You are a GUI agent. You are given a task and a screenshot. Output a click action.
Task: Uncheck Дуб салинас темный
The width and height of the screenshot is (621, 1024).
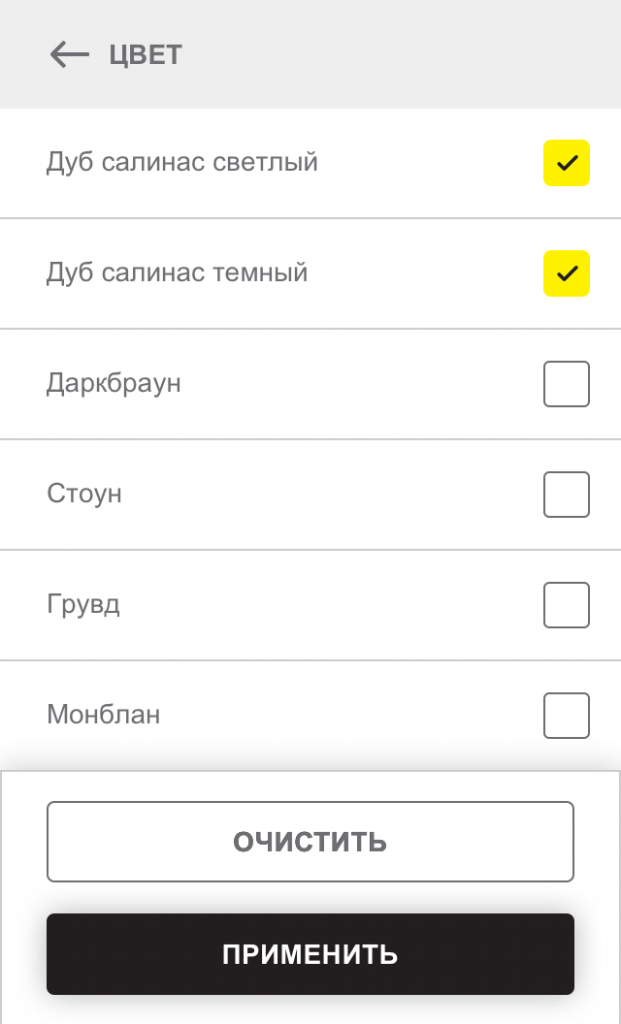(x=566, y=273)
